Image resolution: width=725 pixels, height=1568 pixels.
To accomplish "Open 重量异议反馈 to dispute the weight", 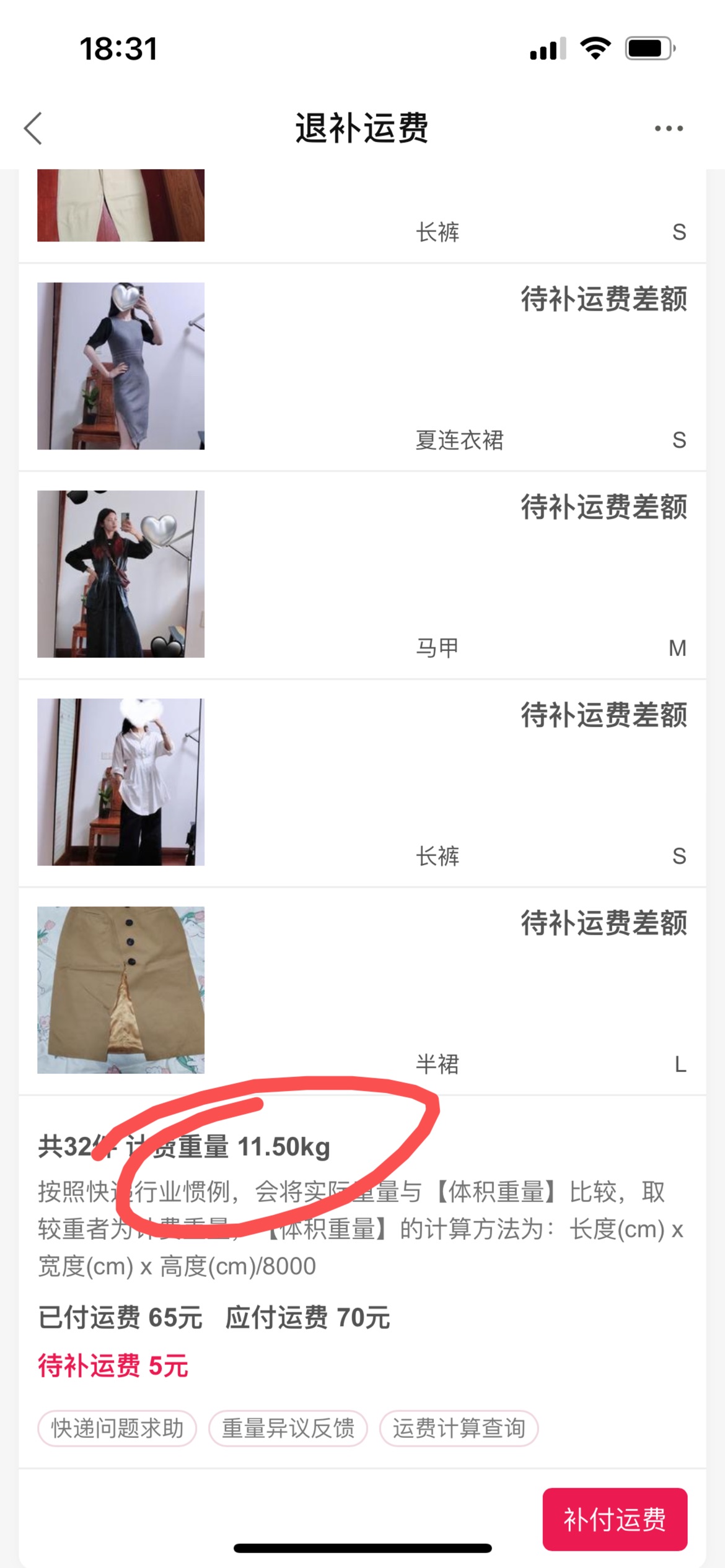I will click(x=288, y=1428).
